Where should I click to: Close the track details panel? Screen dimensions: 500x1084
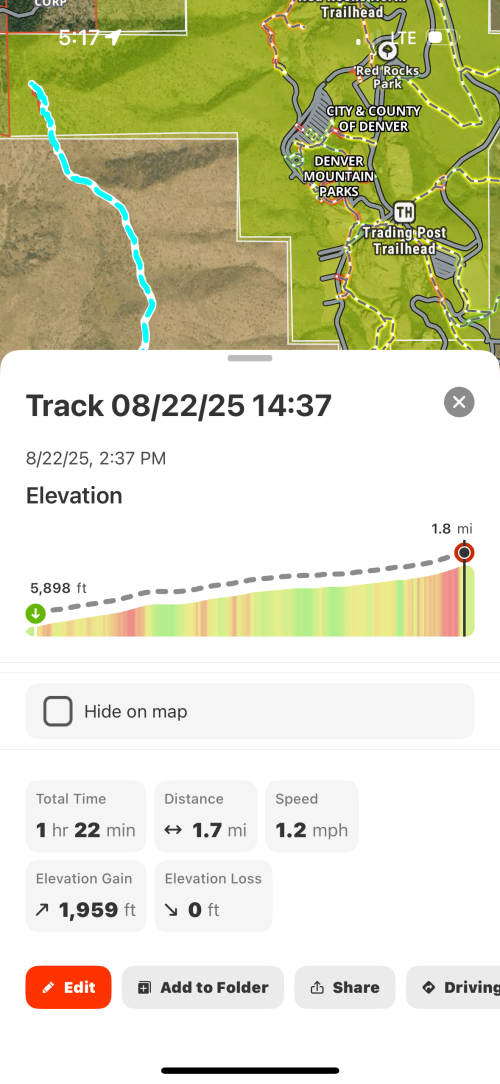click(x=459, y=402)
